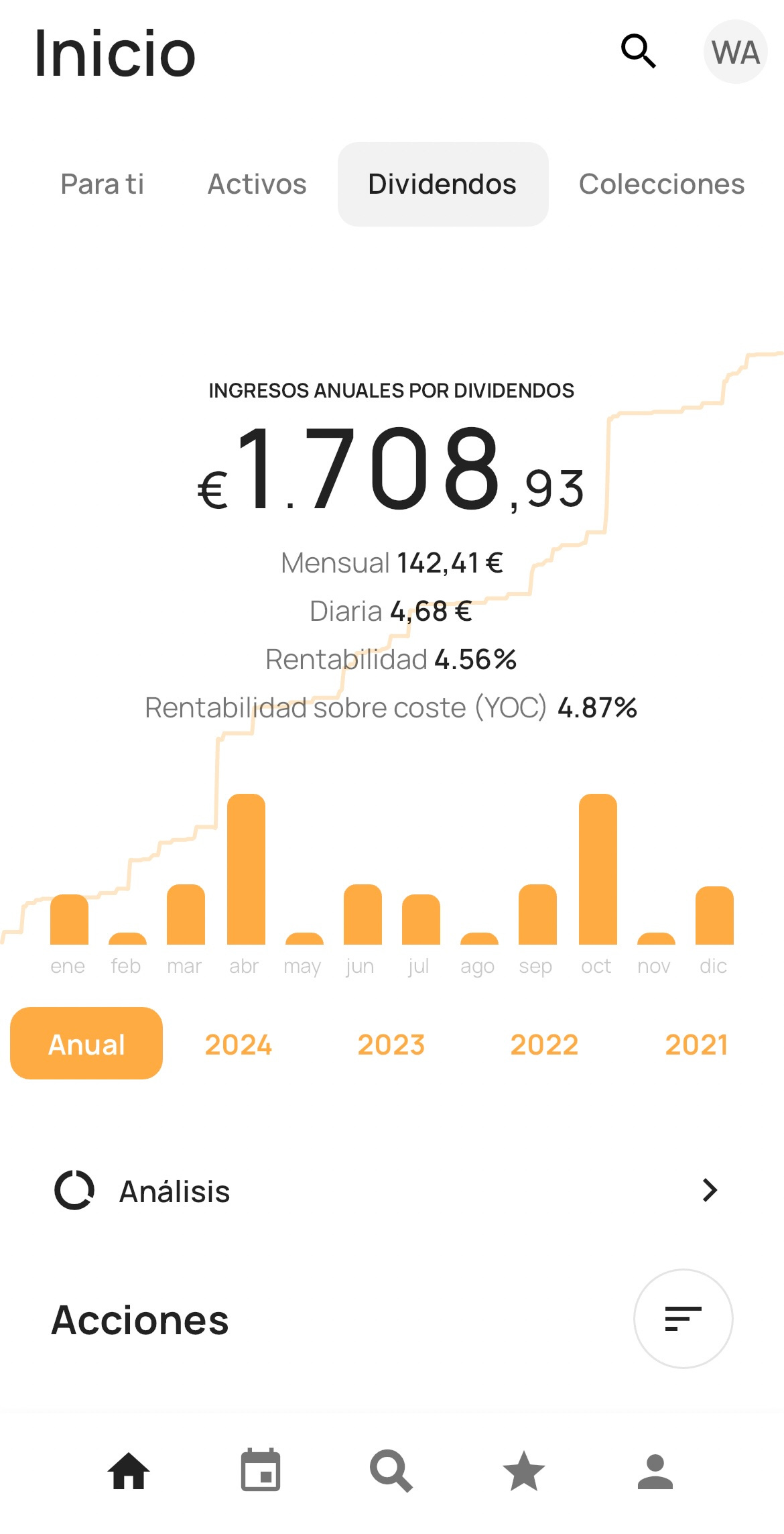View the 2021 dividend year
This screenshot has width=784, height=1534.
697,1045
